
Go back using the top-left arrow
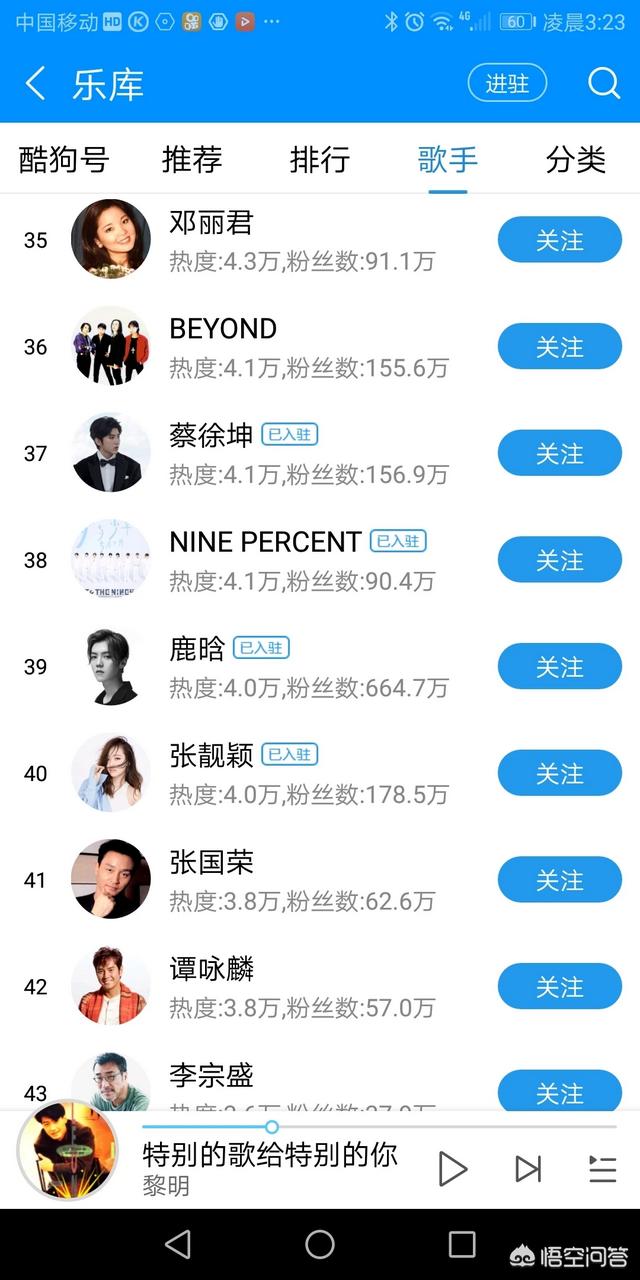(x=35, y=84)
